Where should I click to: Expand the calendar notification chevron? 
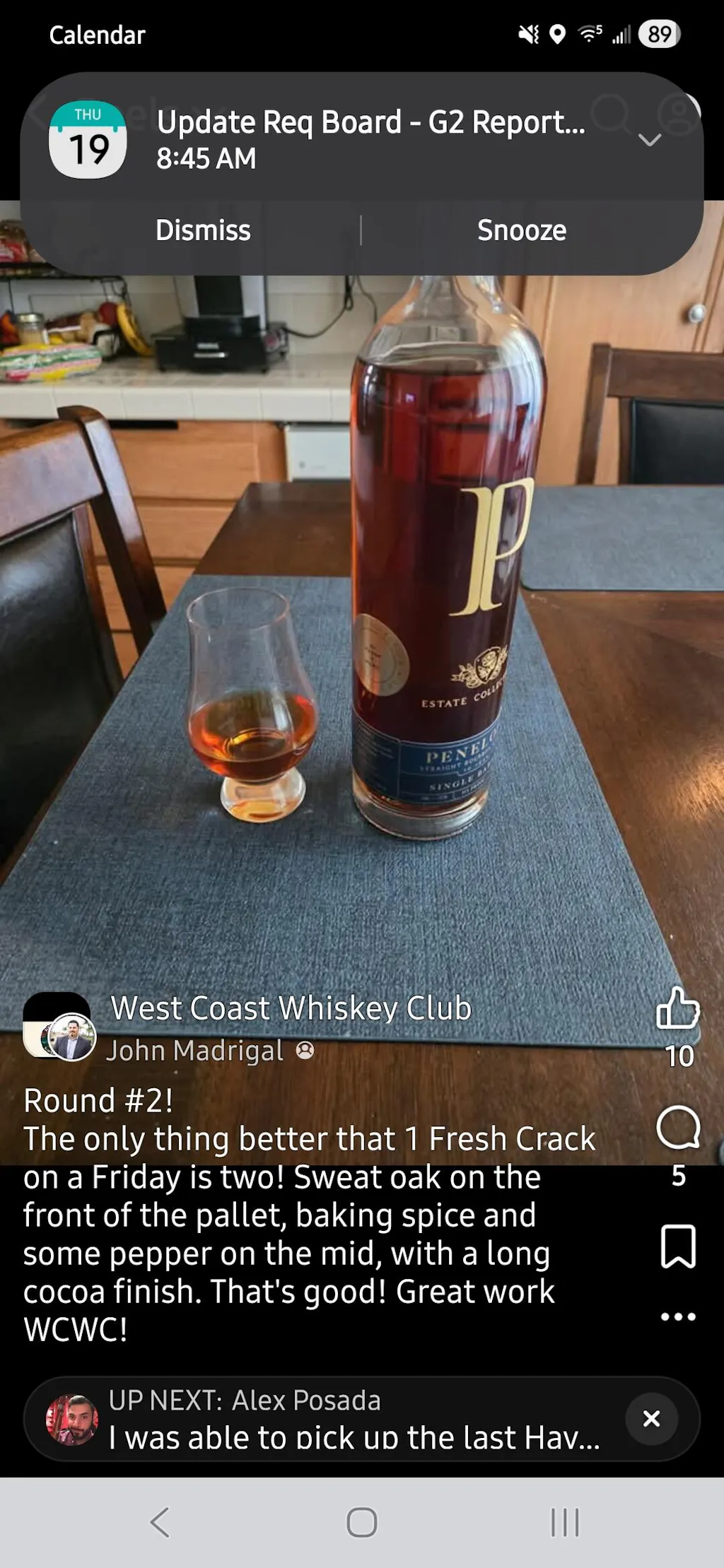(x=649, y=139)
